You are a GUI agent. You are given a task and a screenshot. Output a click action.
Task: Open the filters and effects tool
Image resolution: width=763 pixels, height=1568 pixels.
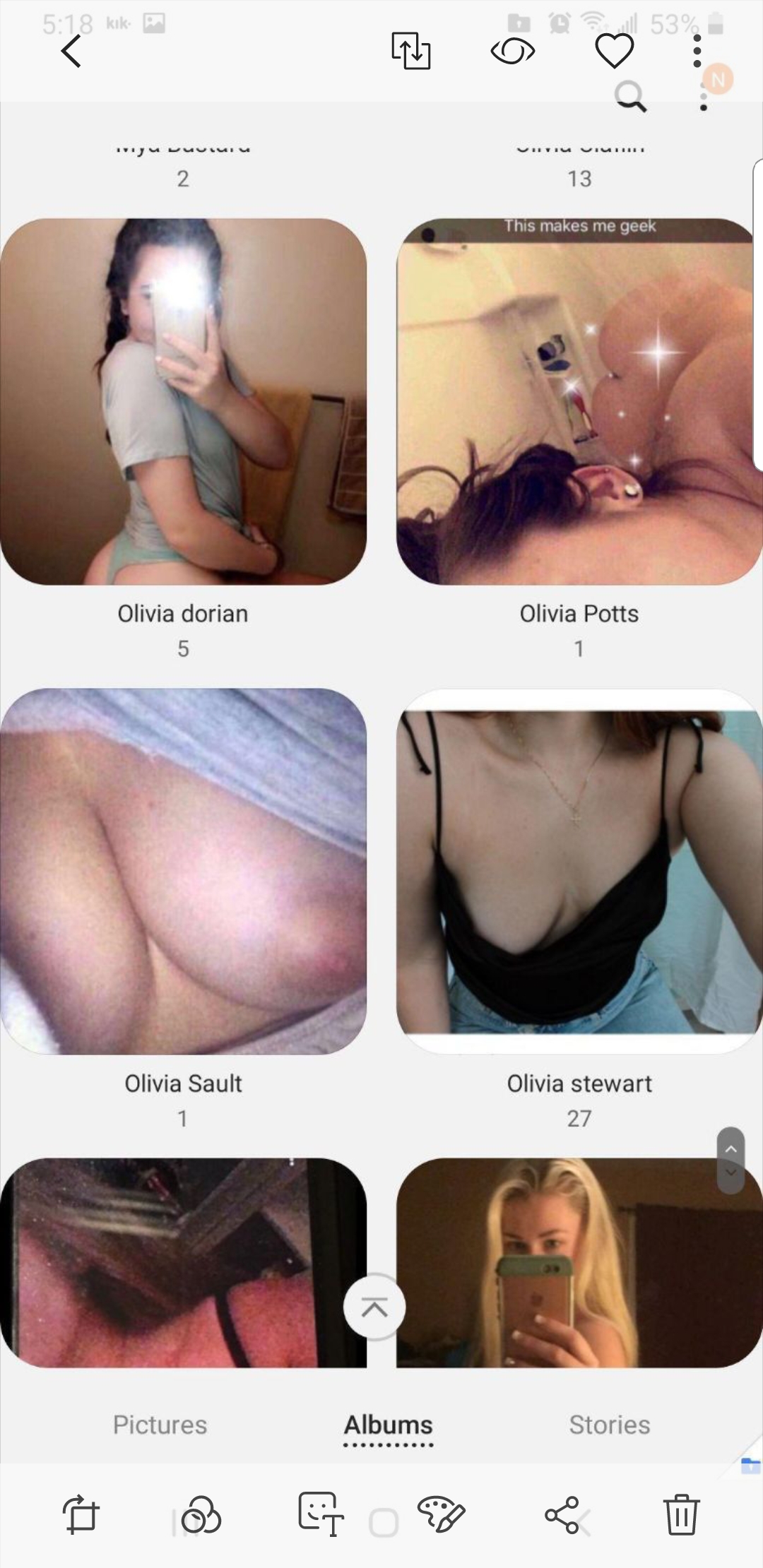click(201, 1515)
